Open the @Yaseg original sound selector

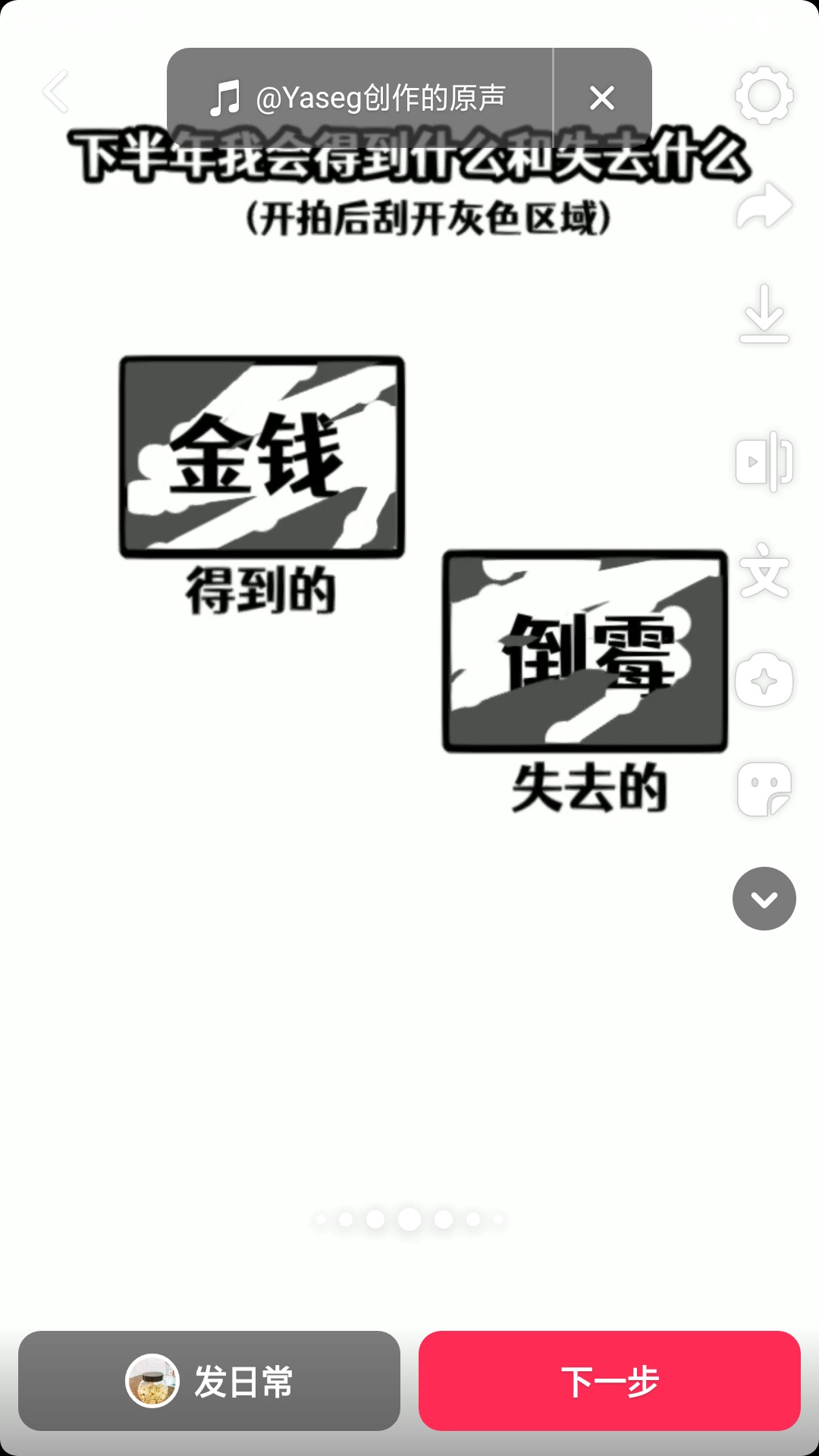point(360,98)
